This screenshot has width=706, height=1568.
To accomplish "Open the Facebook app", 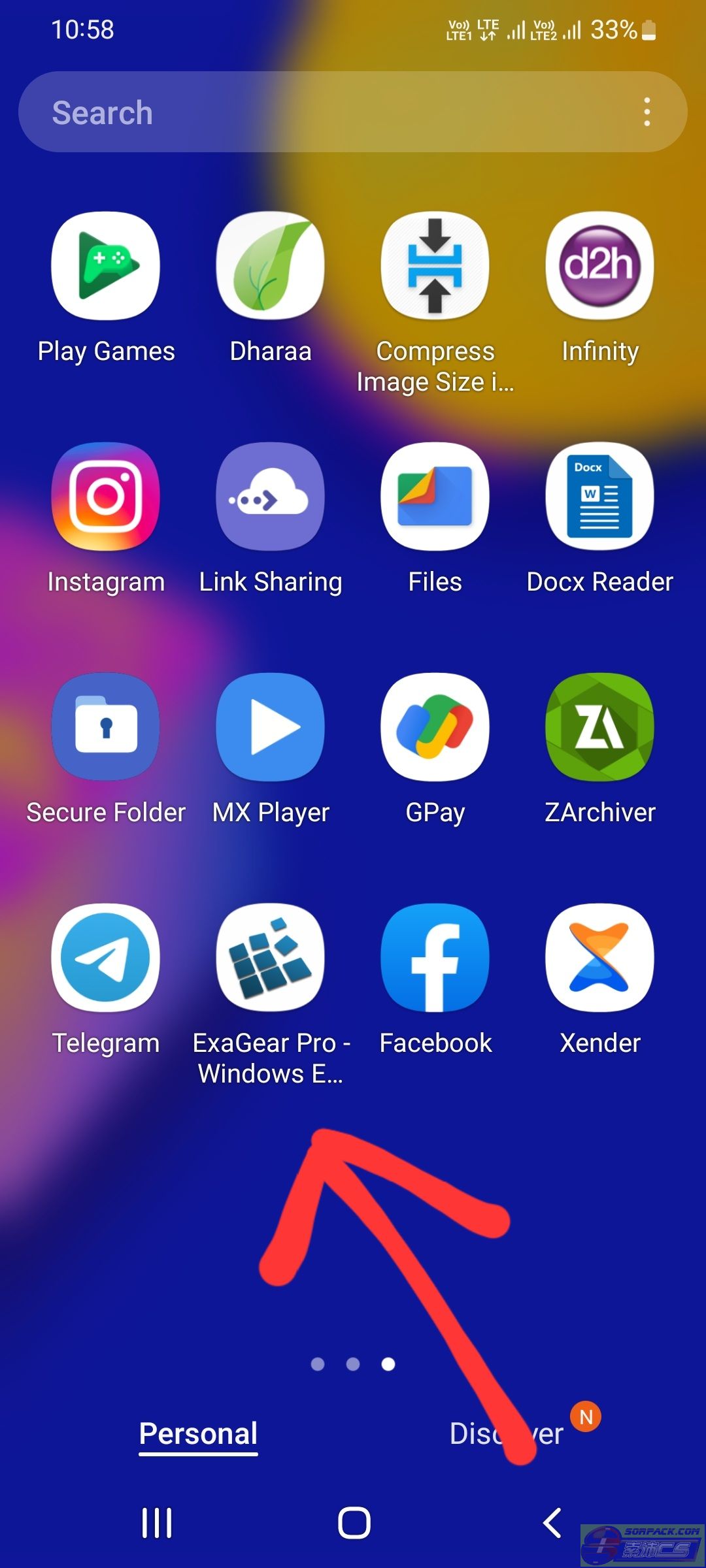I will click(x=435, y=958).
